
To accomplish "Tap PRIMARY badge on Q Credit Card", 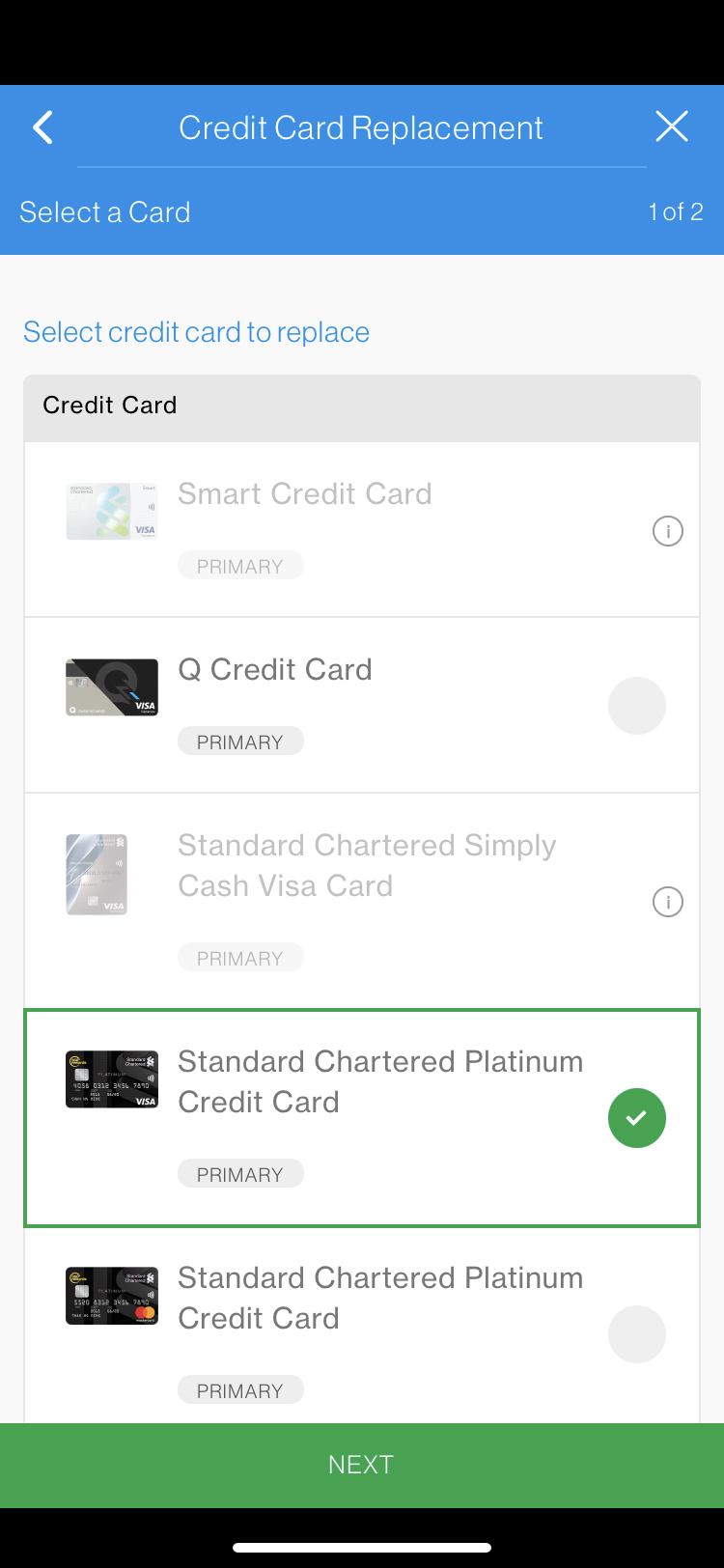I will (x=240, y=741).
